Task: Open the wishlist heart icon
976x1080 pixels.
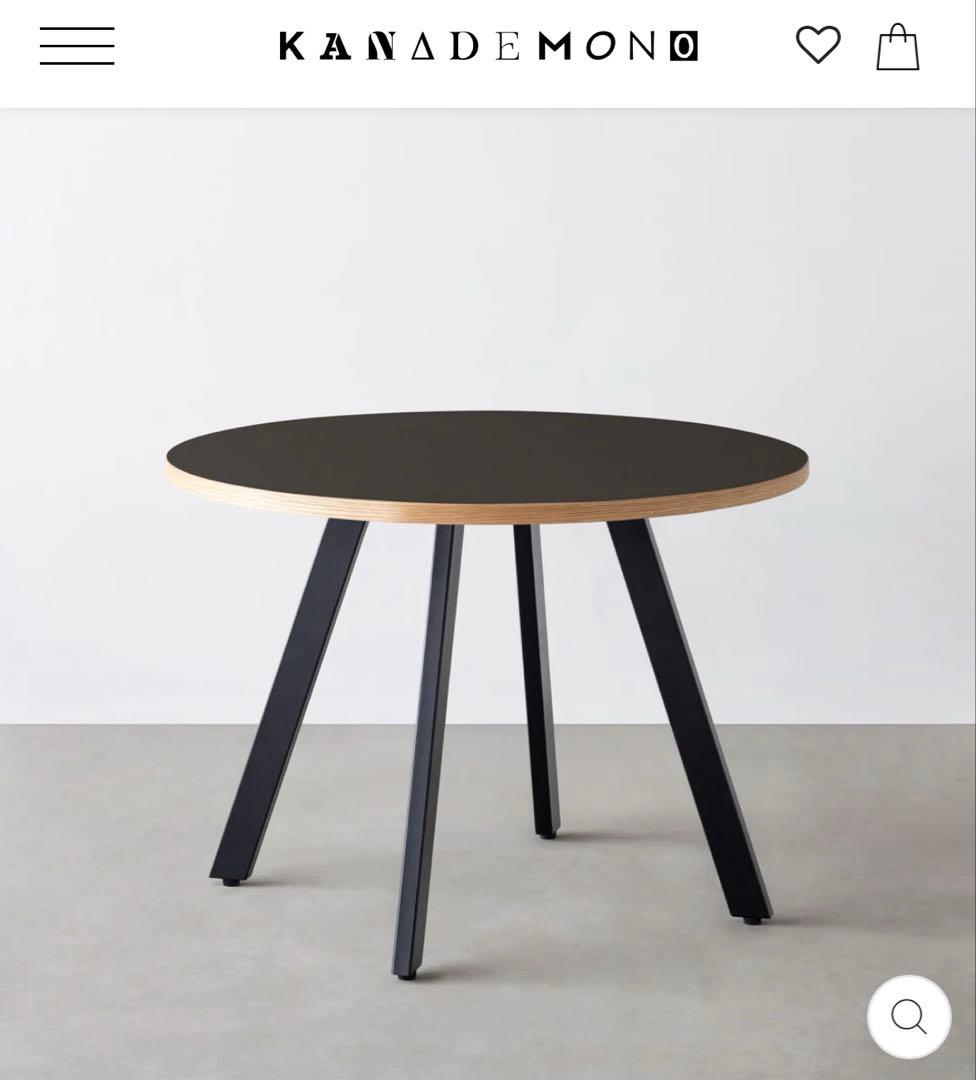Action: point(818,45)
